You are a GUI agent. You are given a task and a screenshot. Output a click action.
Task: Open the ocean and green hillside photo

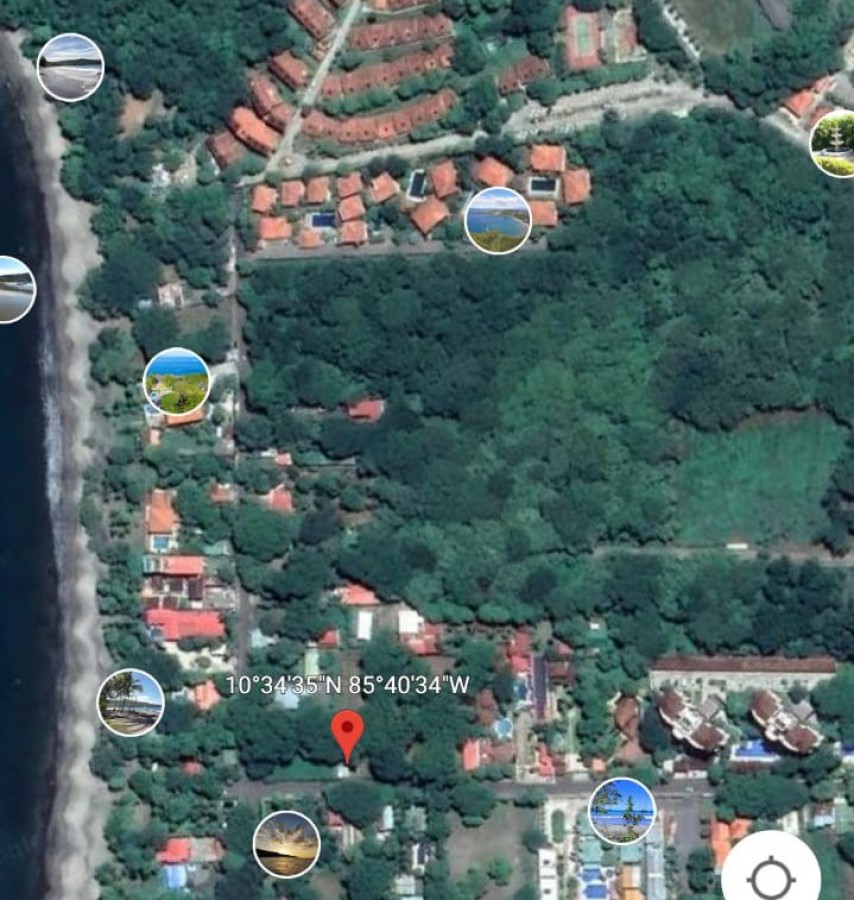click(x=177, y=381)
